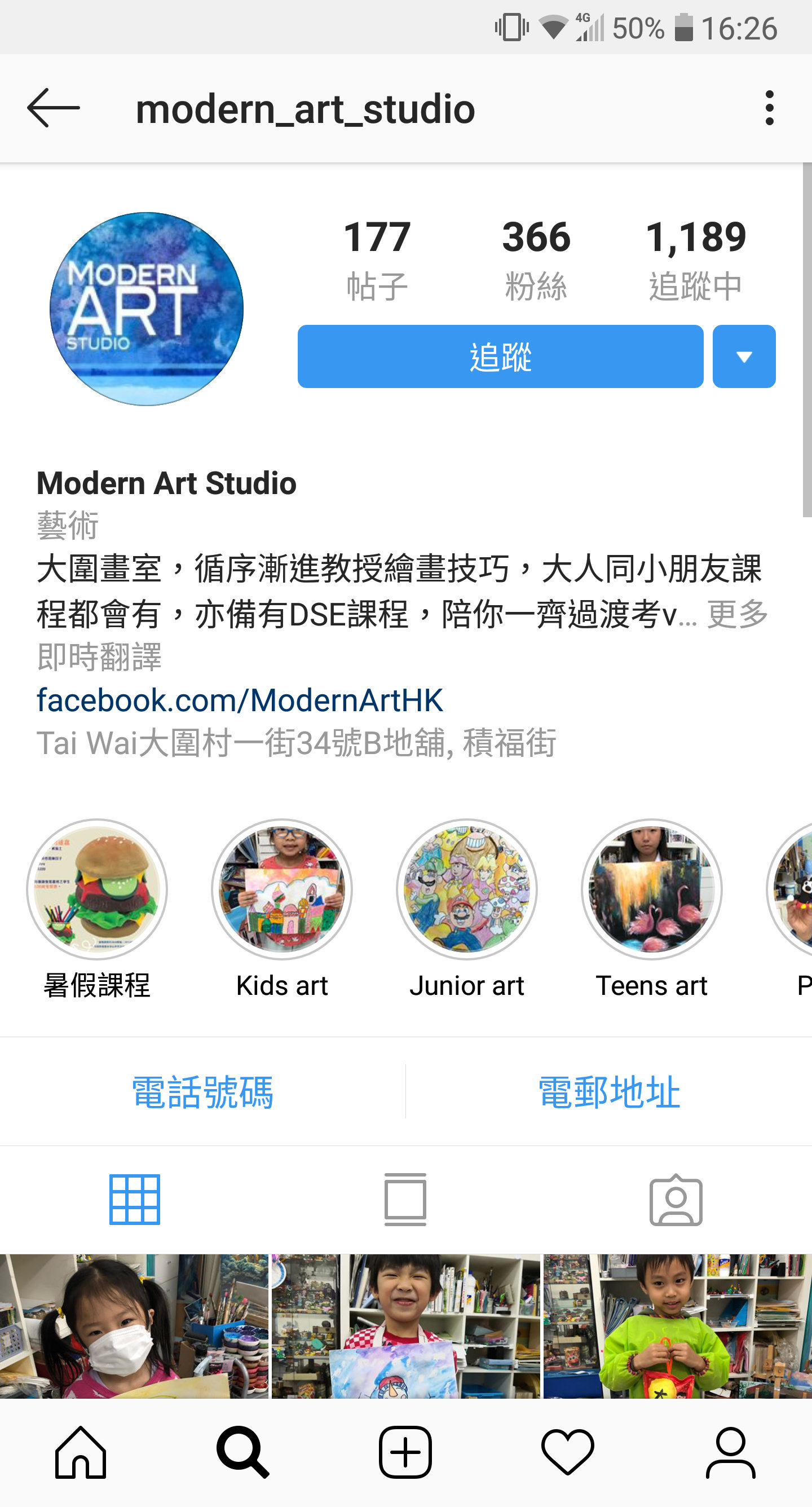Tap the blue 追蹤 follow button
The width and height of the screenshot is (812, 1507).
500,356
